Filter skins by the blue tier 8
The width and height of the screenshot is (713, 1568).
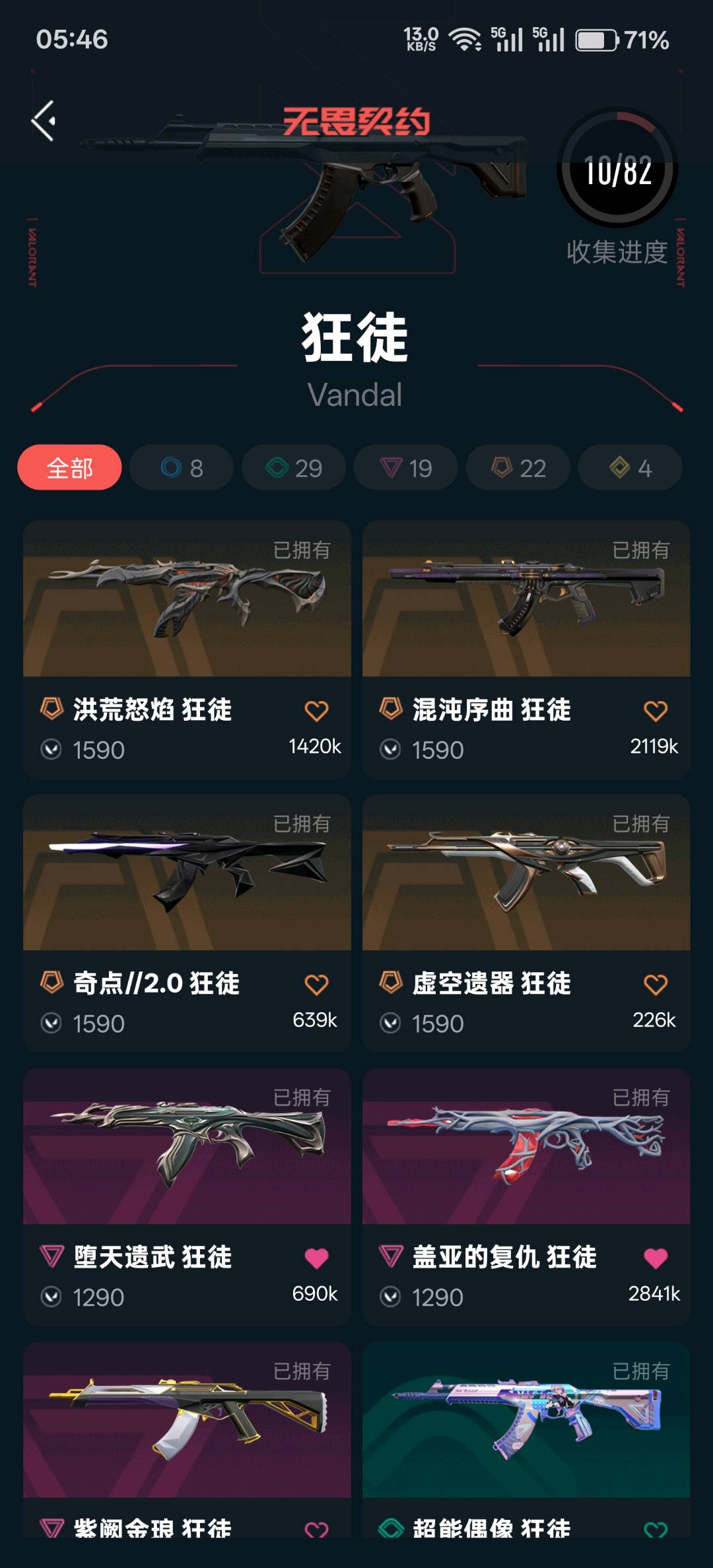tap(182, 468)
